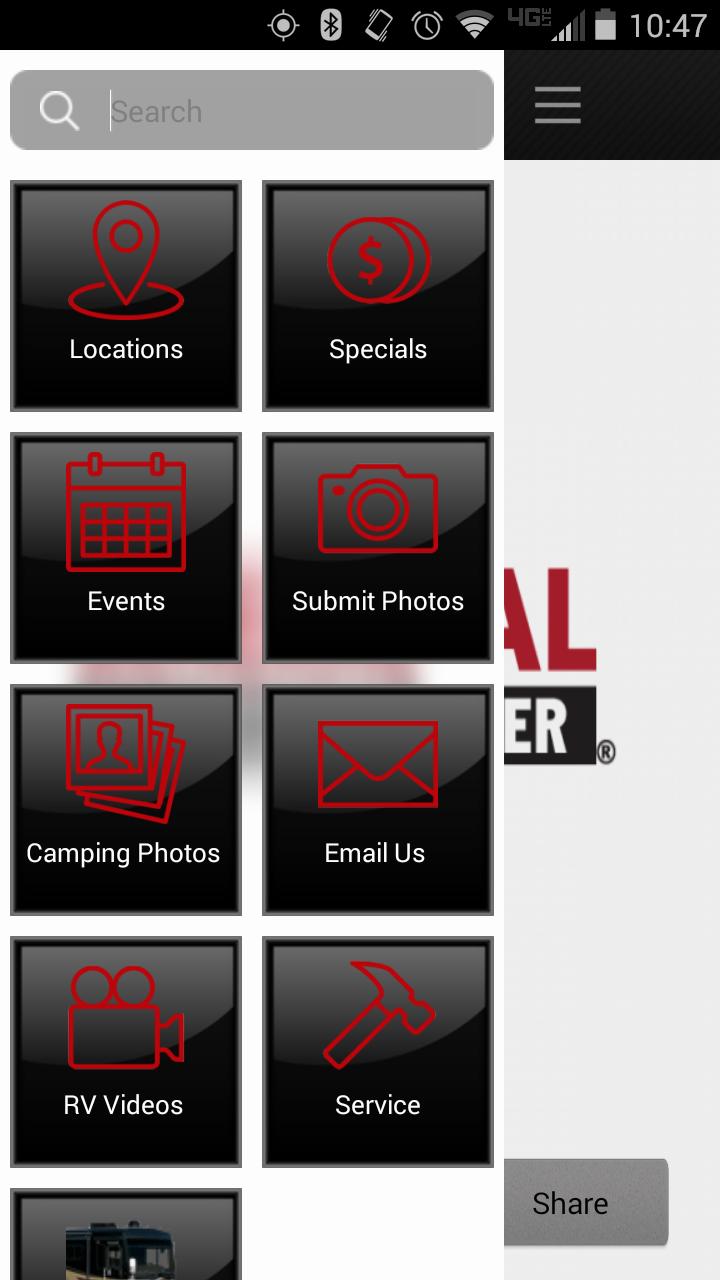The height and width of the screenshot is (1280, 720).
Task: Open the Email Us tile
Action: (378, 800)
